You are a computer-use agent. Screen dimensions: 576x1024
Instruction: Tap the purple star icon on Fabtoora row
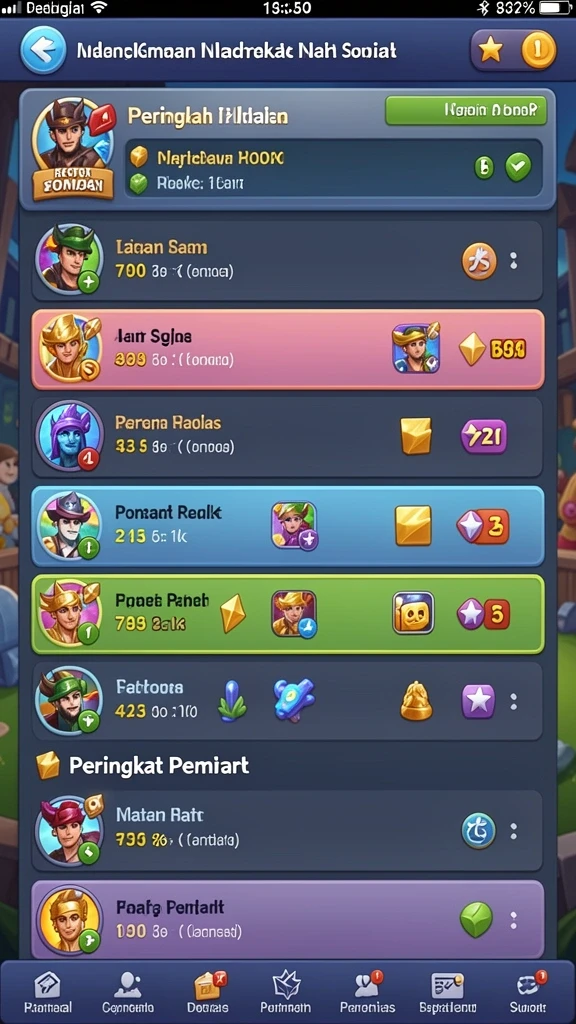coord(479,701)
